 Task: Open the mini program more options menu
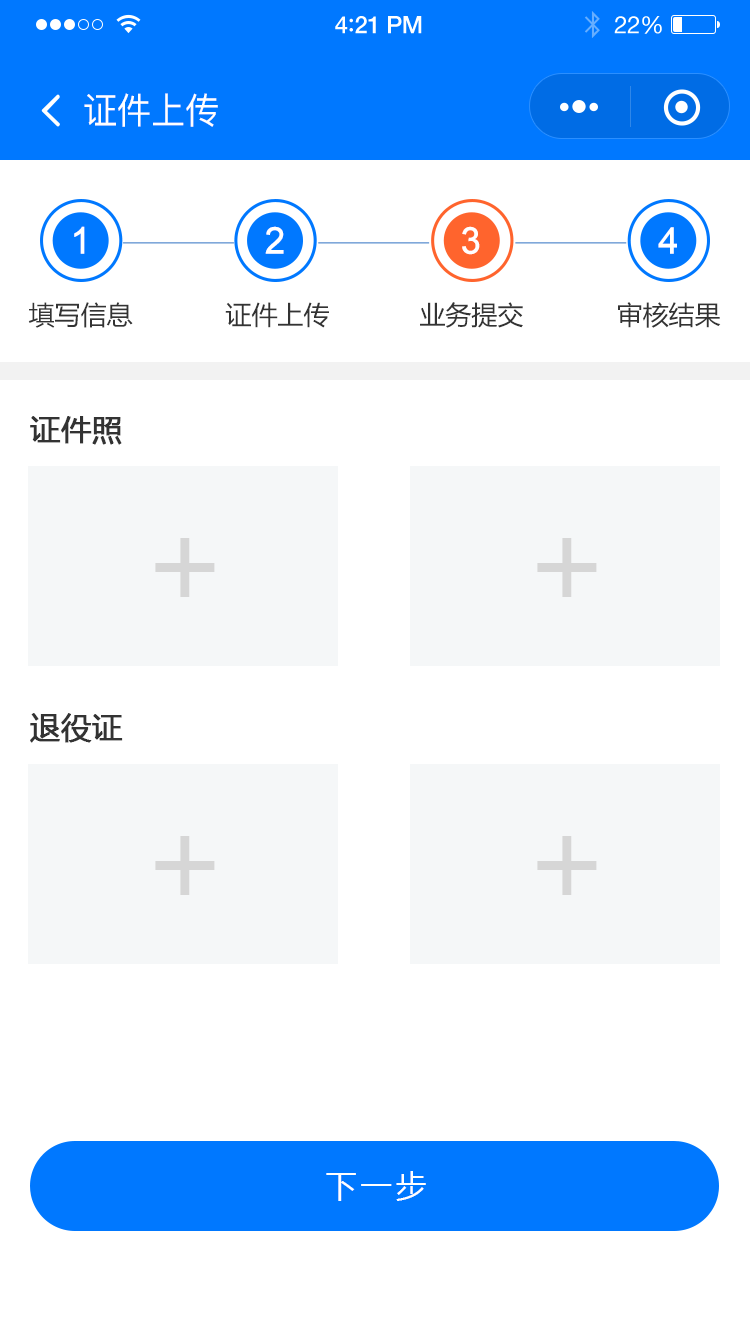pyautogui.click(x=579, y=107)
